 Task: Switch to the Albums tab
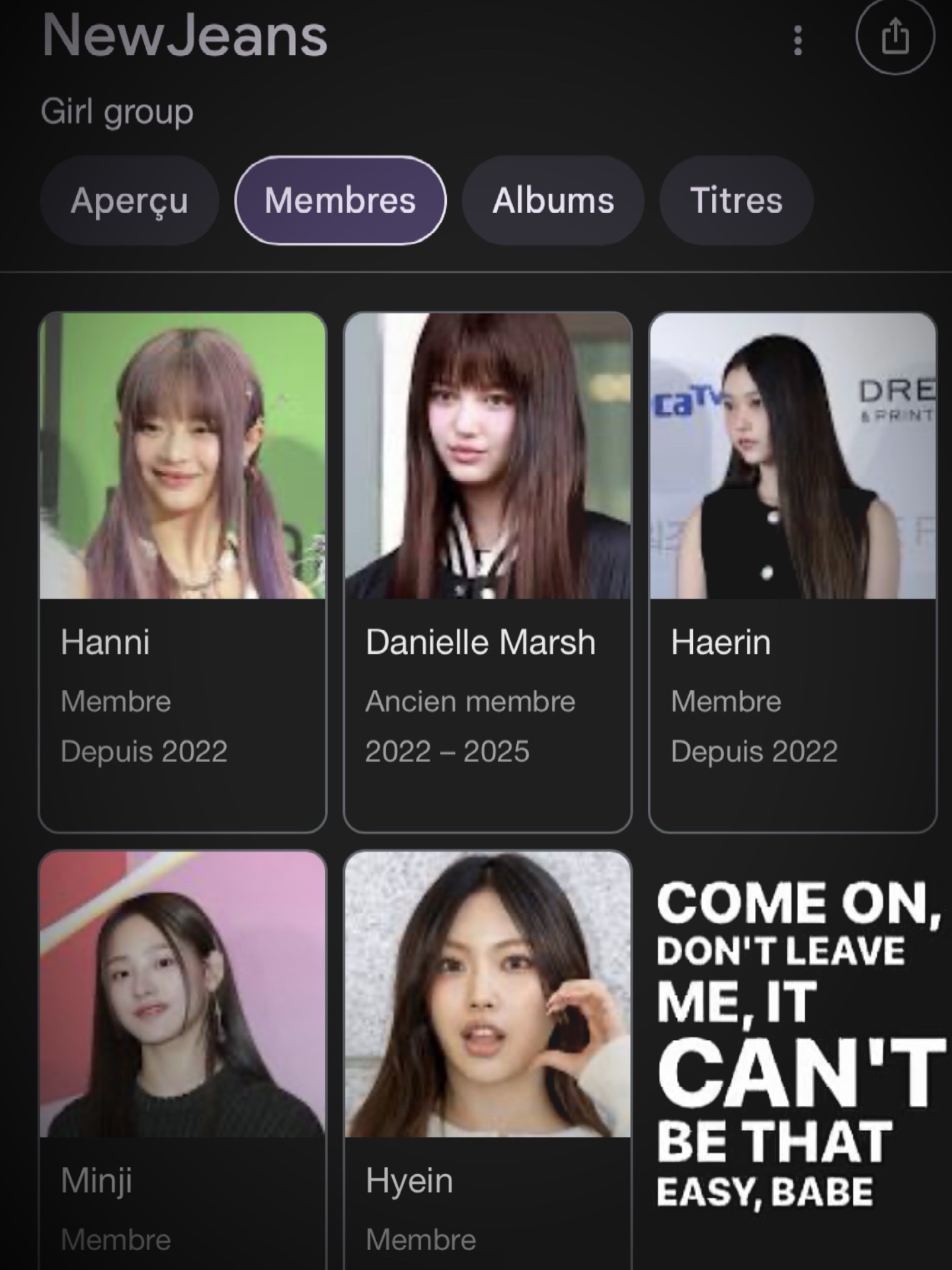[x=553, y=200]
